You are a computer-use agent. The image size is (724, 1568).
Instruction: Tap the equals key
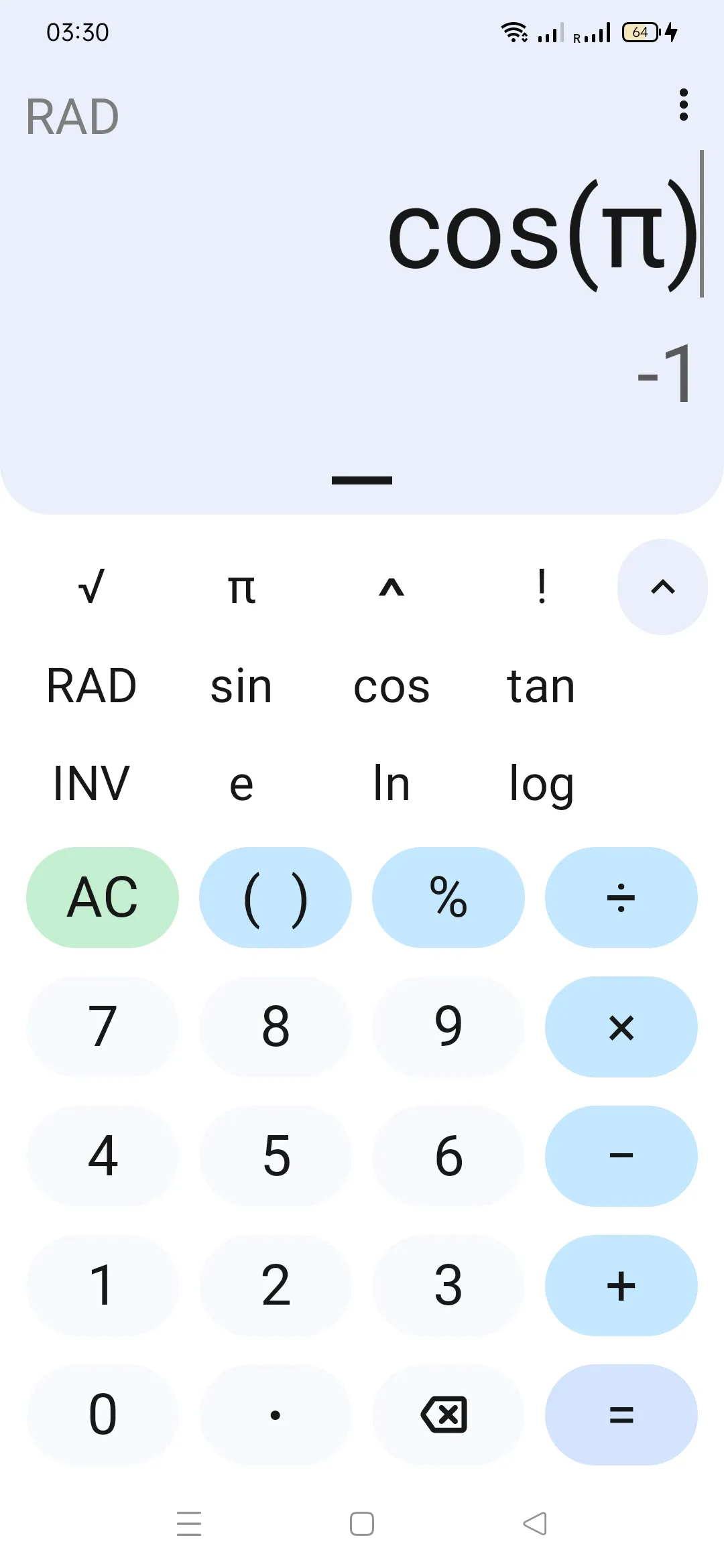[x=621, y=1415]
